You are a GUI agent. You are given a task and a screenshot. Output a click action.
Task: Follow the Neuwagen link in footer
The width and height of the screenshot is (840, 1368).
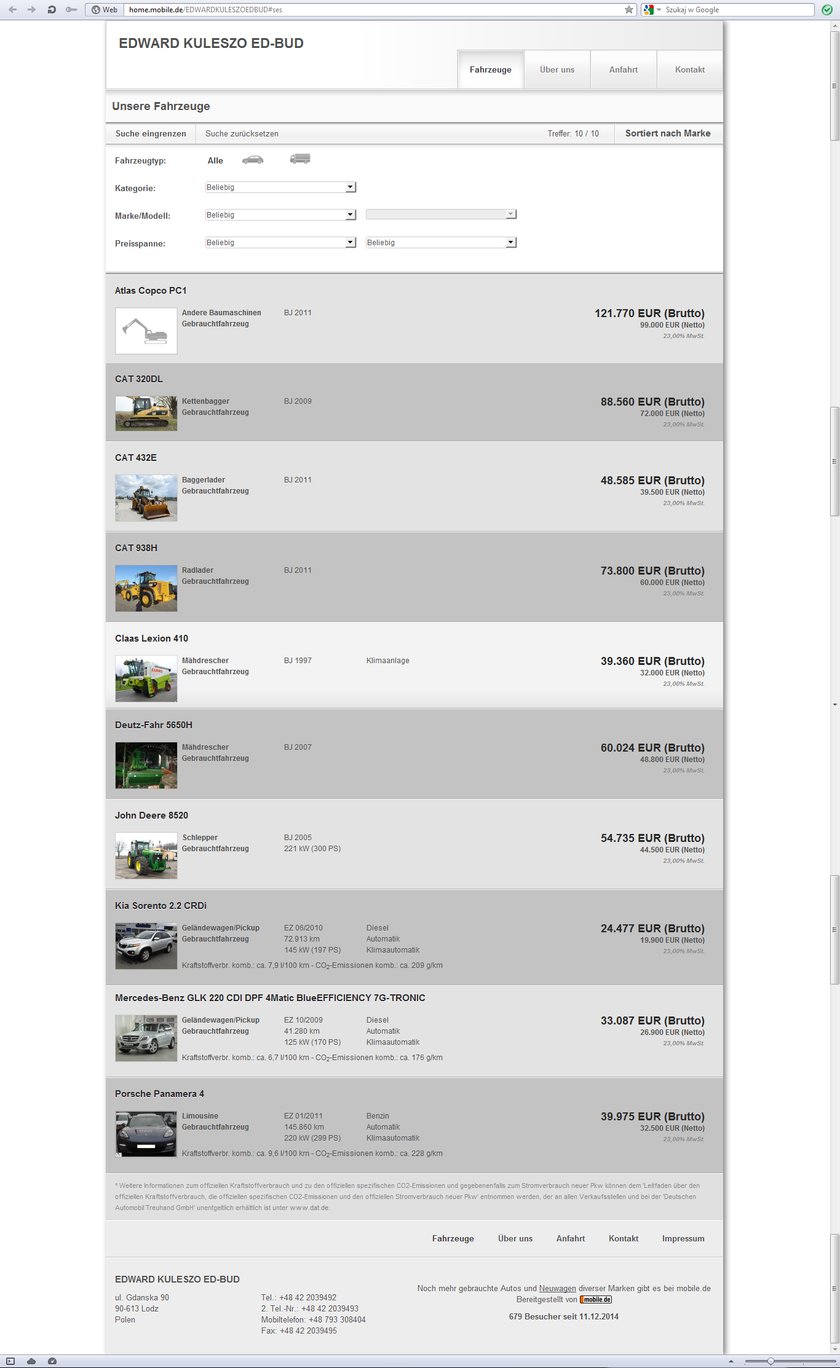click(557, 1289)
